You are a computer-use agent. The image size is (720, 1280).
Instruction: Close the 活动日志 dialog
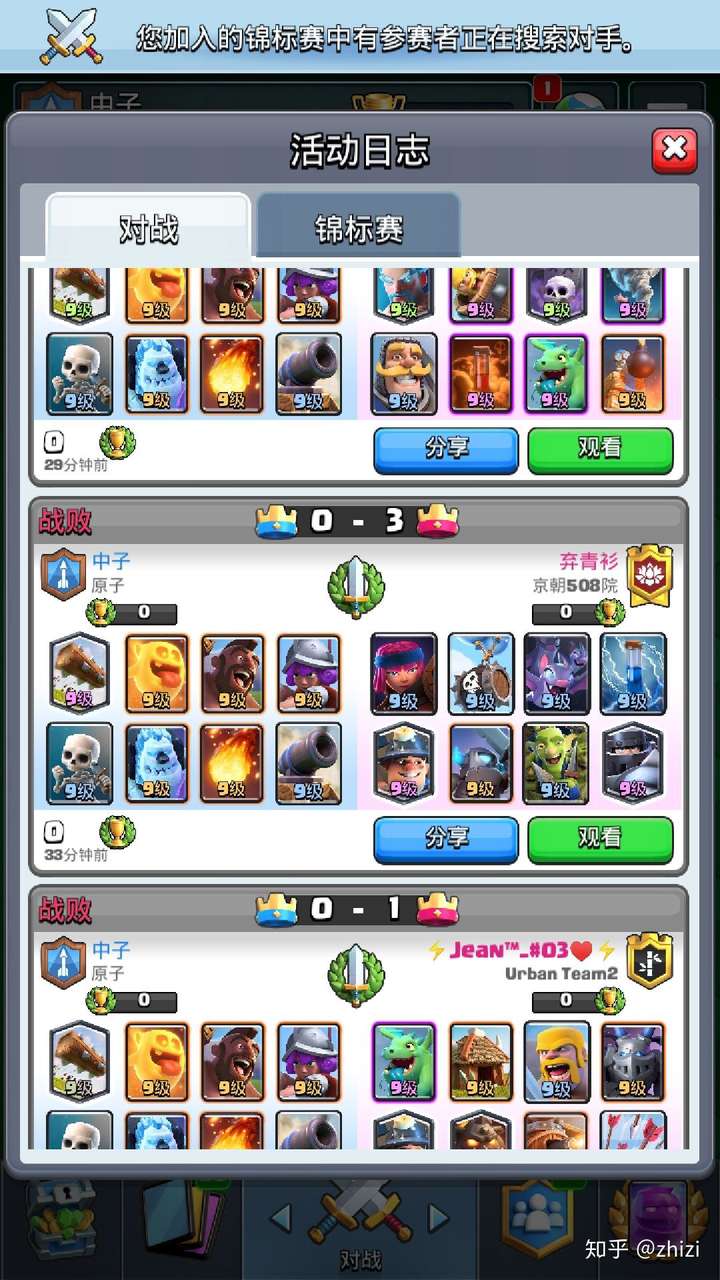pos(674,150)
